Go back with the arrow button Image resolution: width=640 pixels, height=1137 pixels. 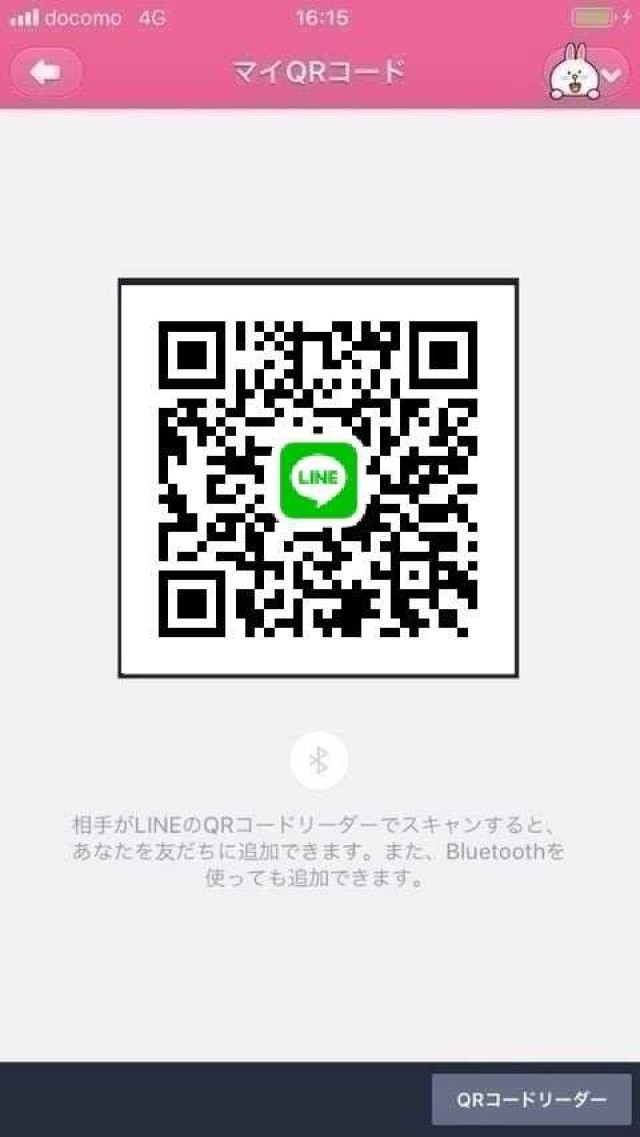pos(46,73)
